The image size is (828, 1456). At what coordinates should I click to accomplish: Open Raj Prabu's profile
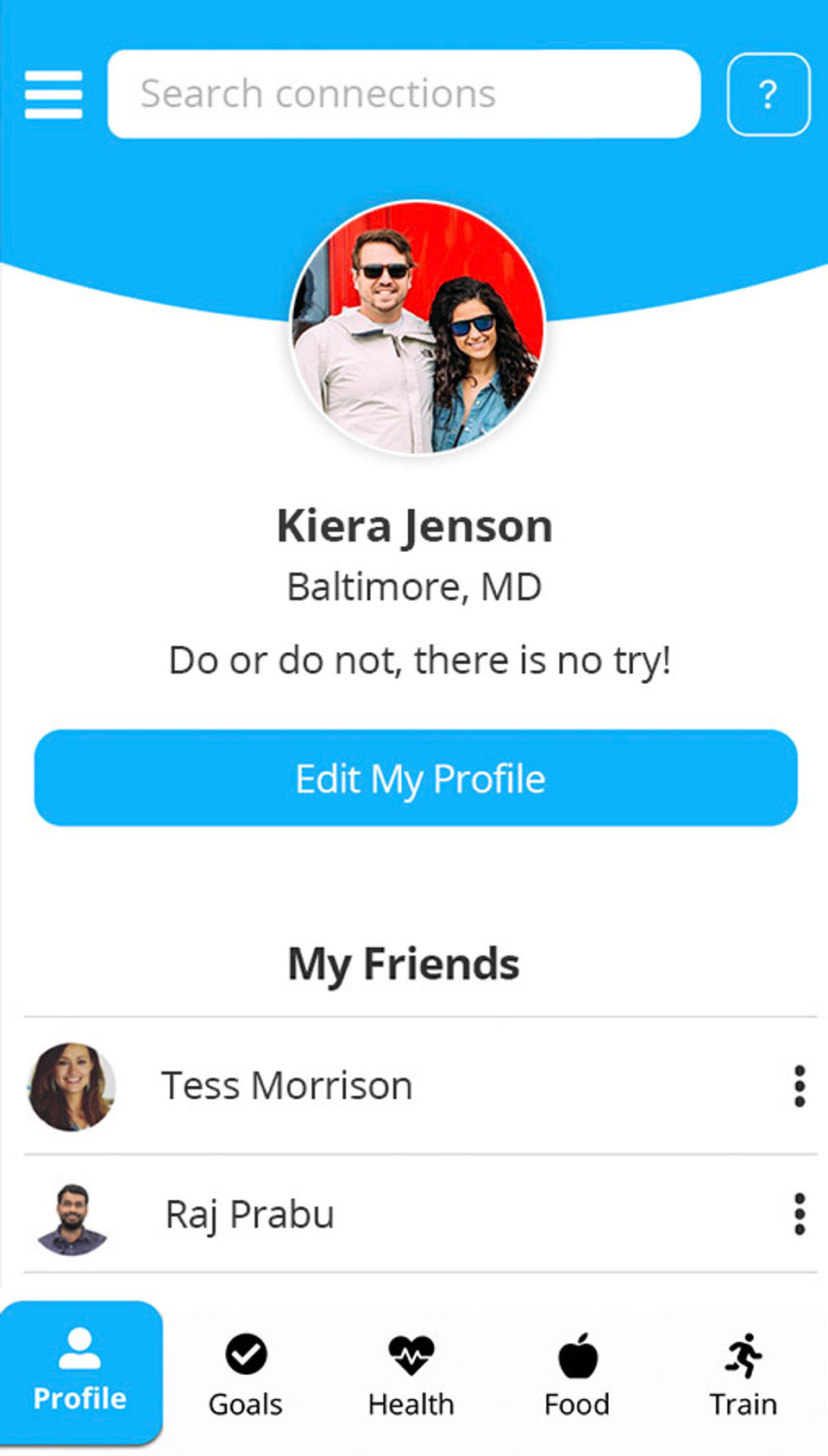point(250,1214)
